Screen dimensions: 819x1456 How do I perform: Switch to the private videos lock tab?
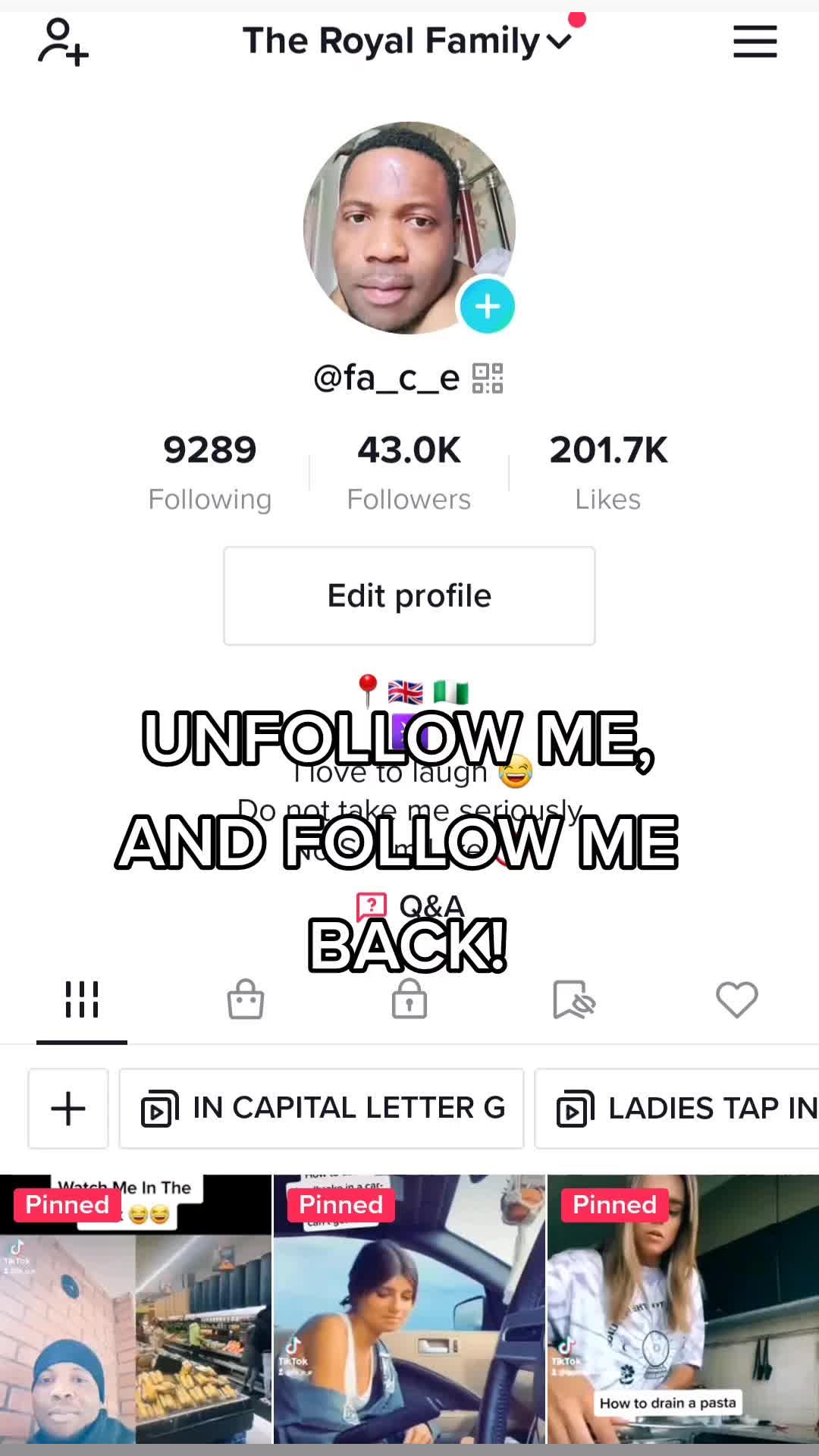(409, 999)
